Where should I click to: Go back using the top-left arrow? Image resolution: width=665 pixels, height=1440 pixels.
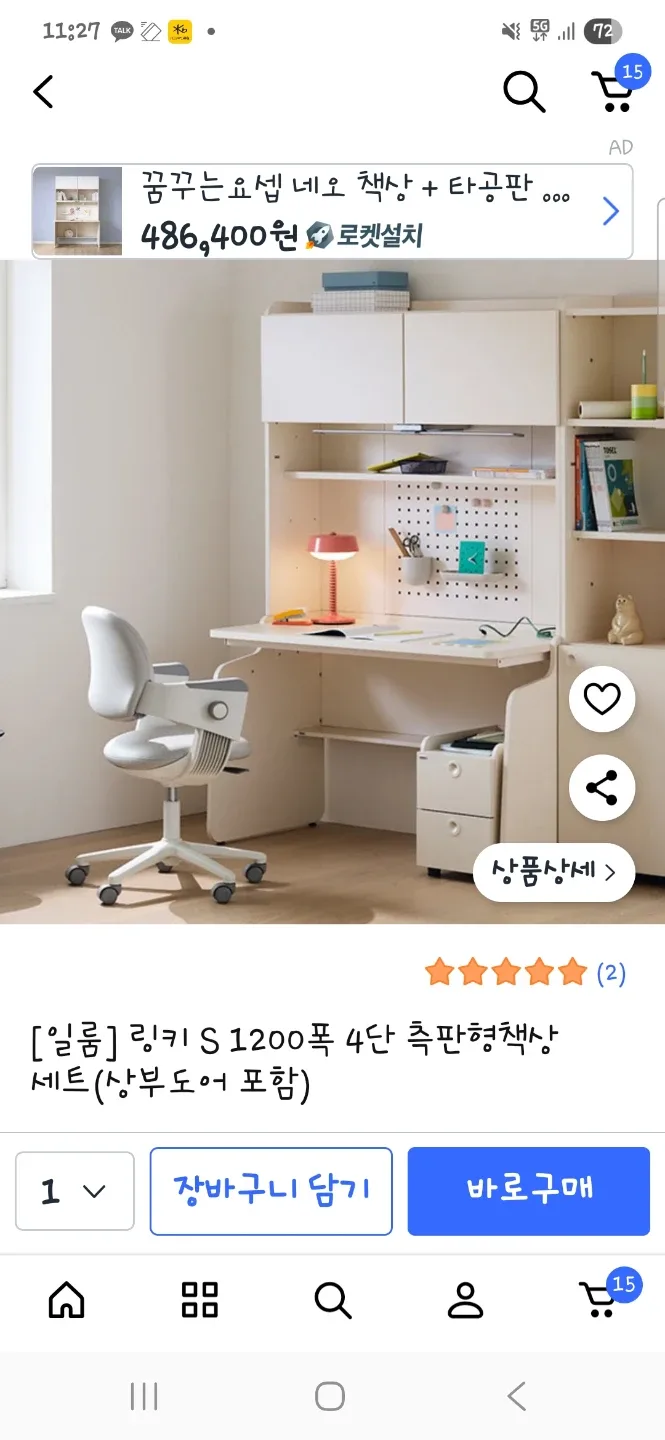(x=43, y=92)
